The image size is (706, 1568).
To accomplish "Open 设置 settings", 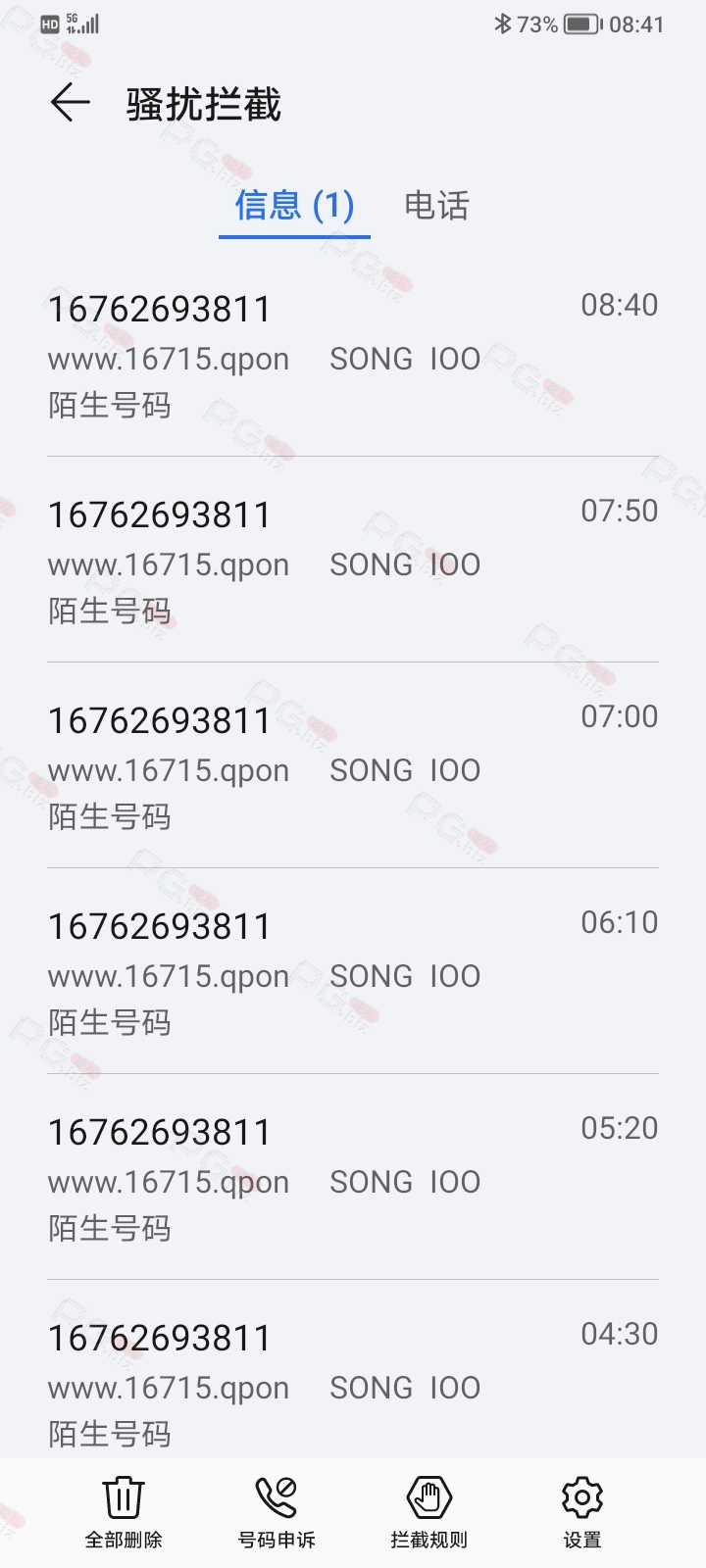I will tap(582, 1512).
